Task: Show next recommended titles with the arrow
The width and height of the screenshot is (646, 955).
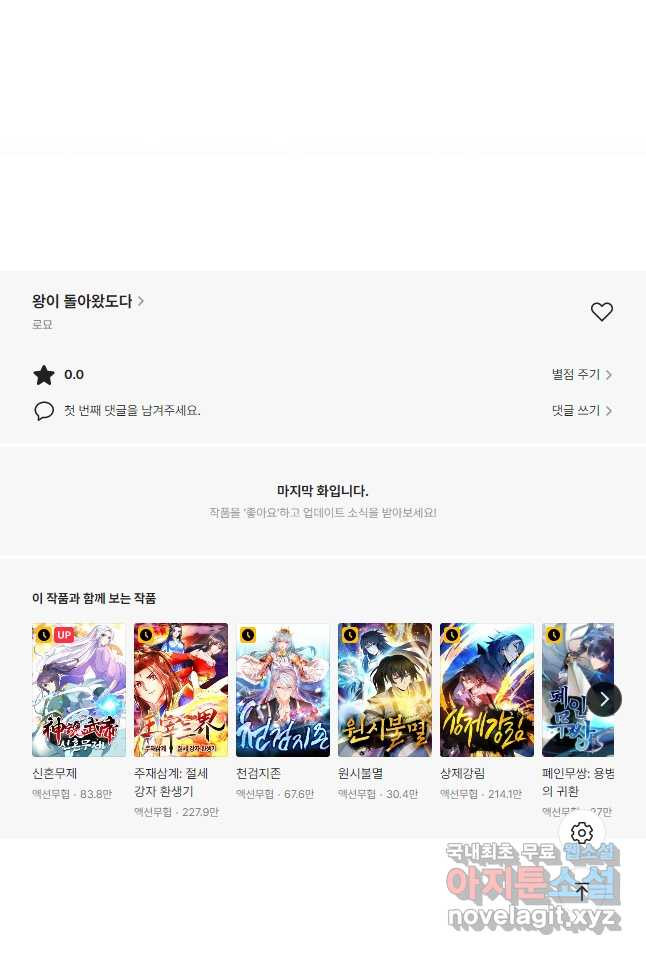Action: 604,699
